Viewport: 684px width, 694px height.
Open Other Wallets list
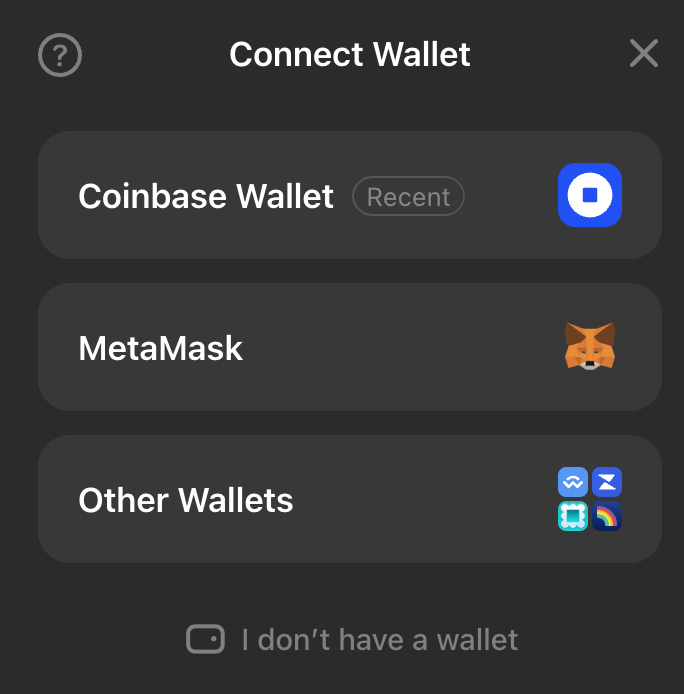(x=349, y=499)
